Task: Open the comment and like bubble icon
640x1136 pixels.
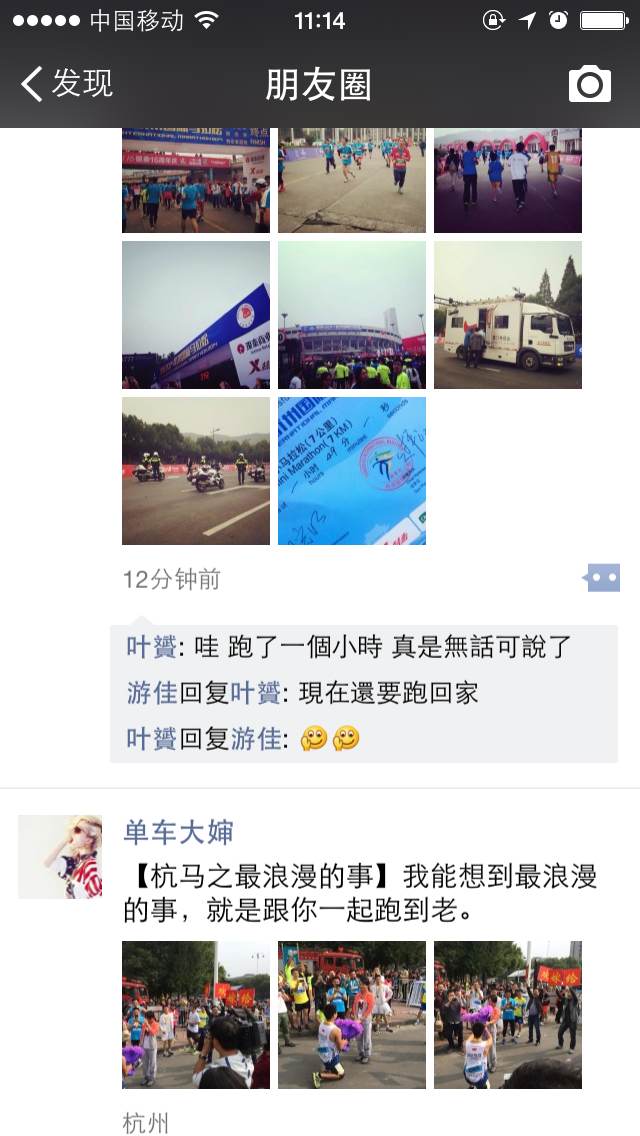Action: coord(602,578)
